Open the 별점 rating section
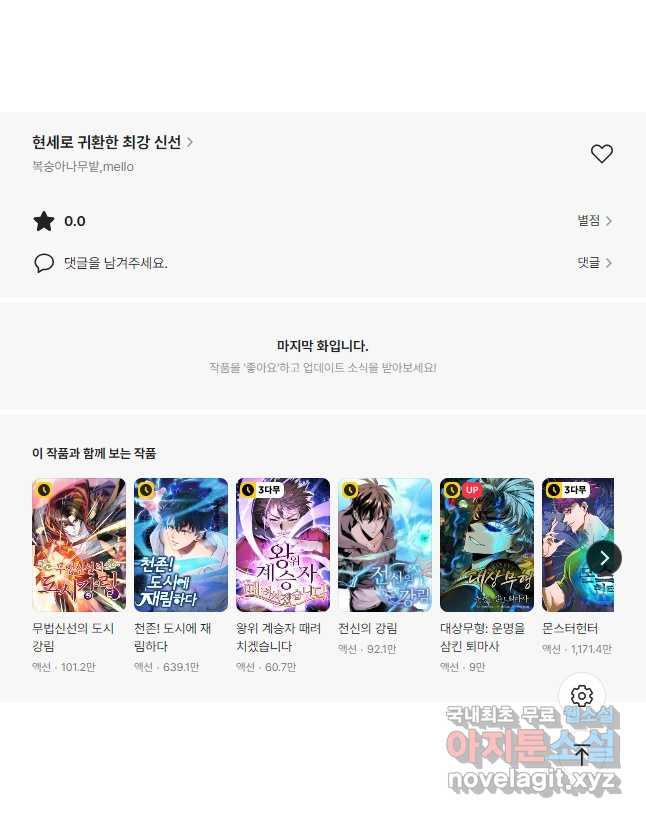The image size is (646, 818). tap(594, 221)
